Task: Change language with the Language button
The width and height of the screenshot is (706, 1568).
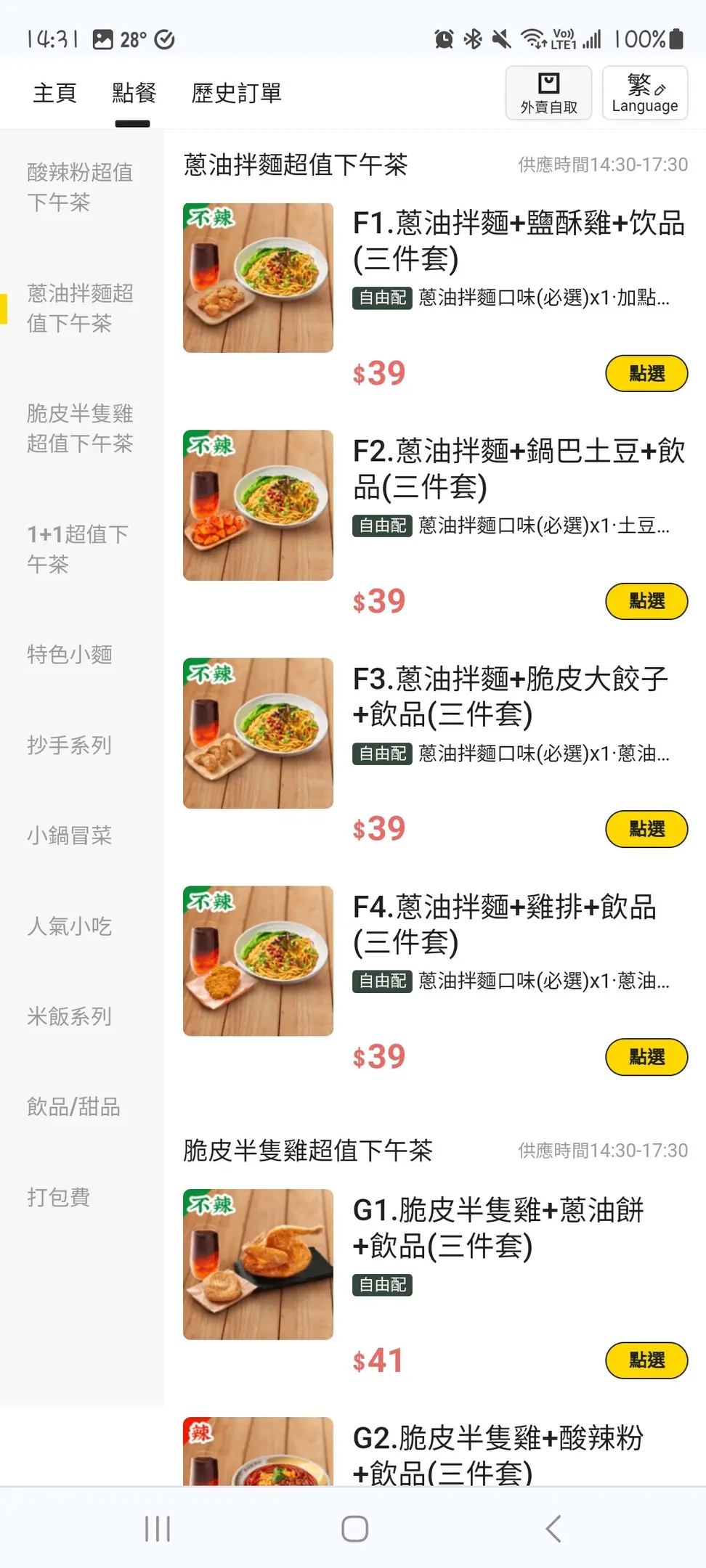Action: 644,93
